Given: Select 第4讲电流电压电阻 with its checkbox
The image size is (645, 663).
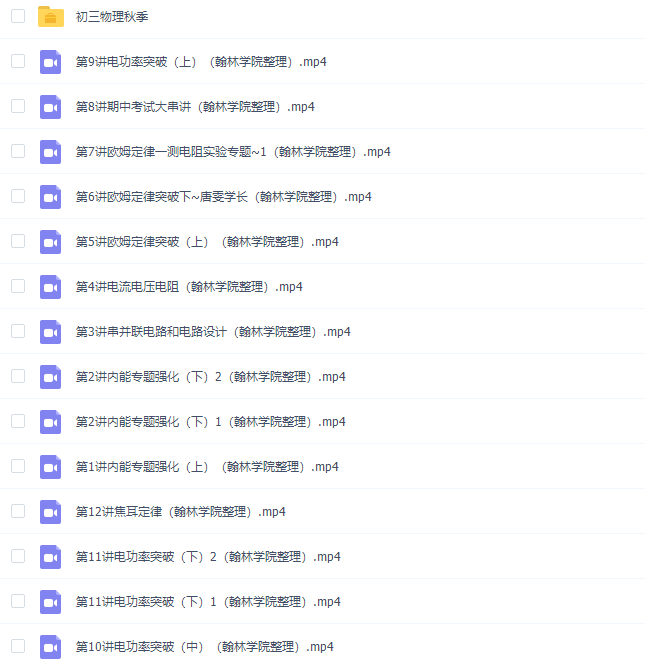Looking at the screenshot, I should pos(18,286).
